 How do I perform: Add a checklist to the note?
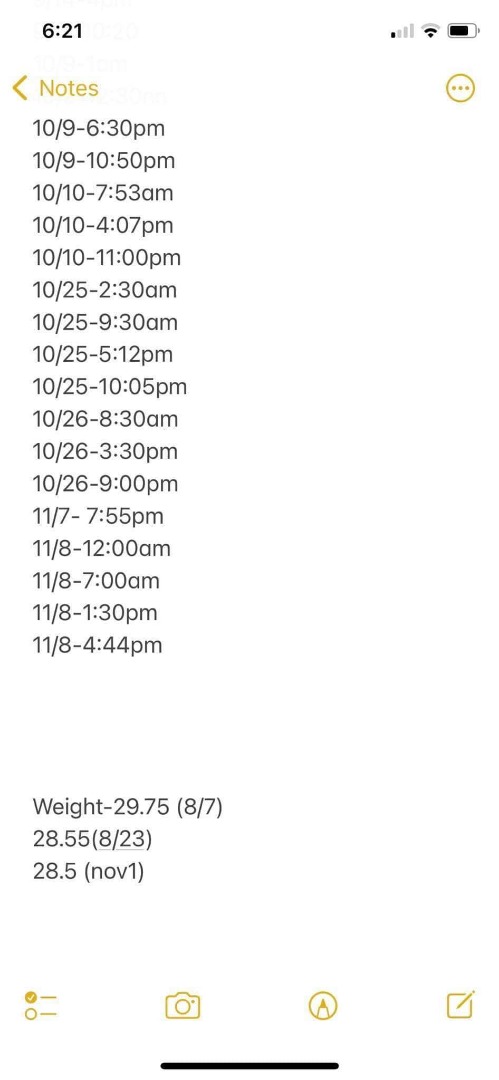coord(41,1006)
